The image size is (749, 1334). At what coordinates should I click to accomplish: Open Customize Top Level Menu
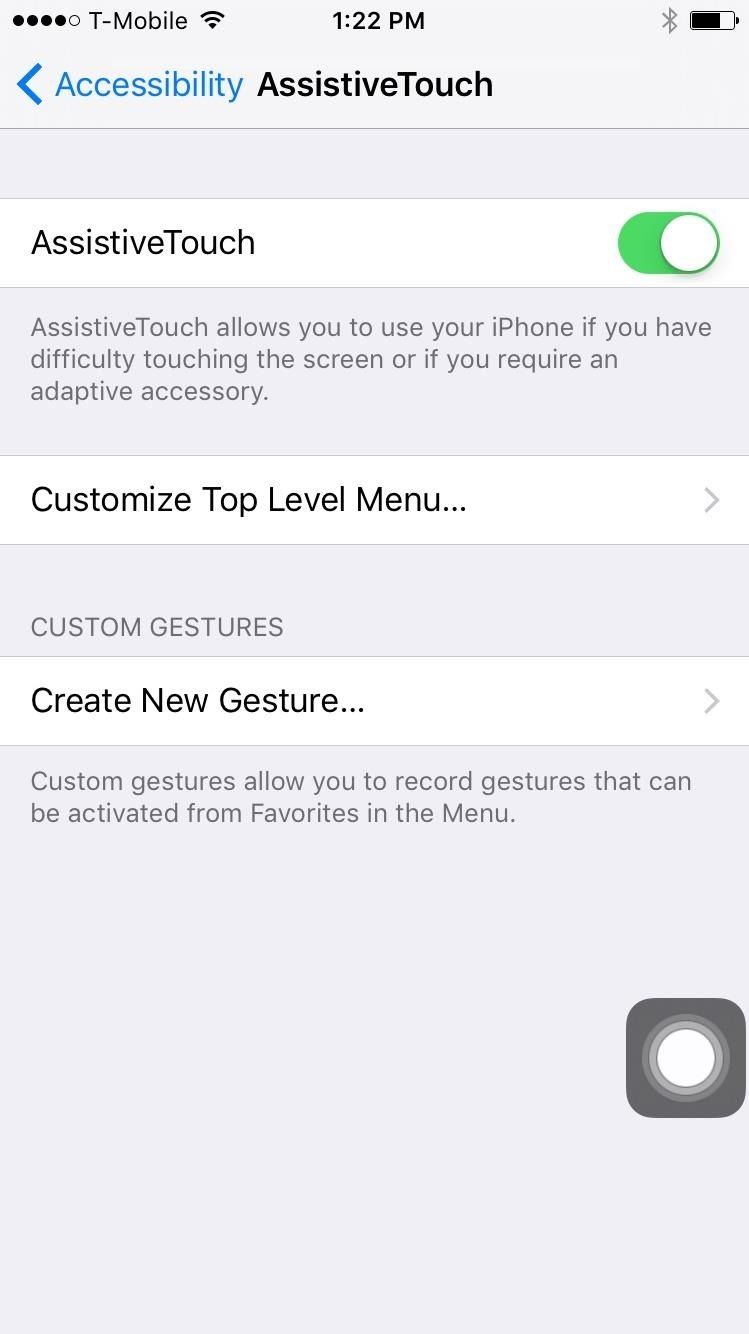click(x=374, y=500)
